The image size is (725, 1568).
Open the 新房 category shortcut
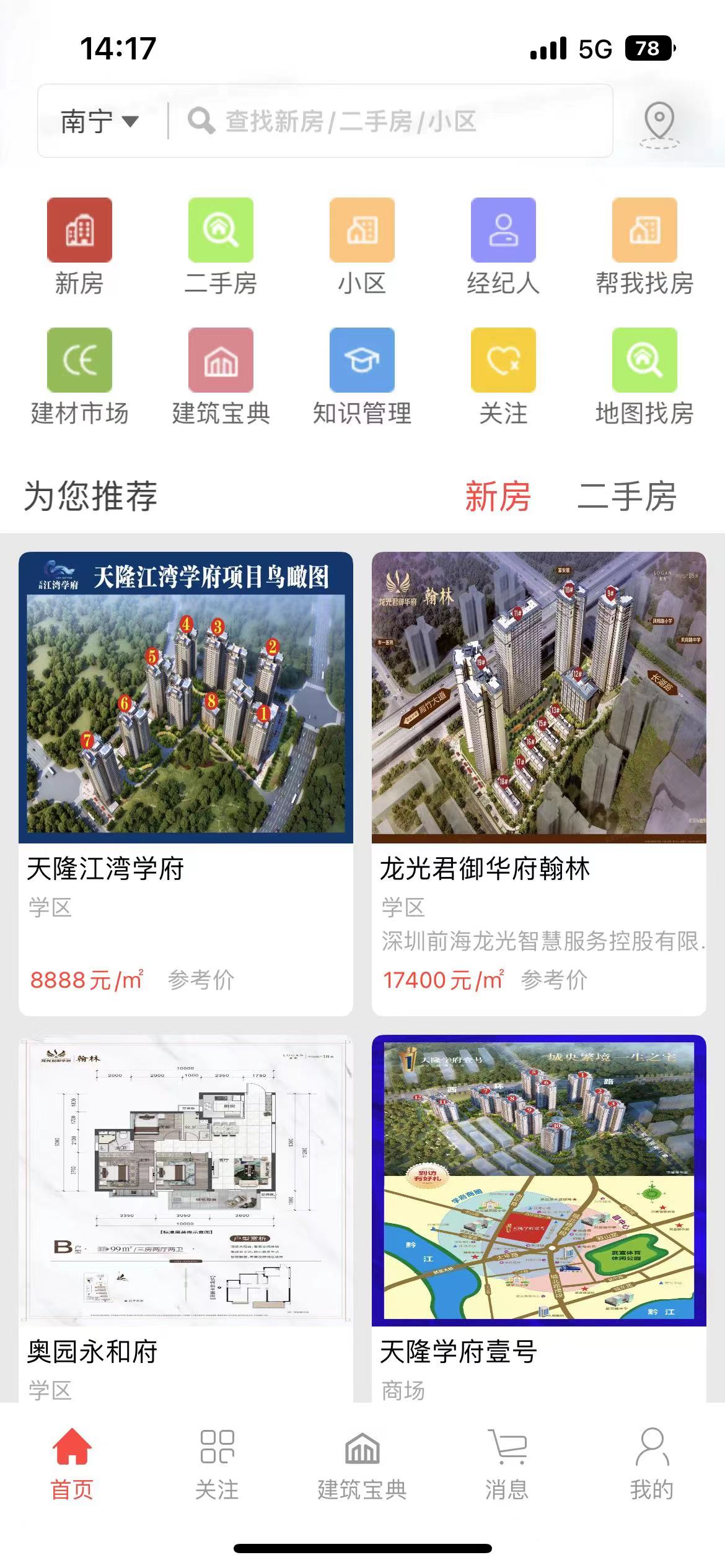click(x=79, y=246)
